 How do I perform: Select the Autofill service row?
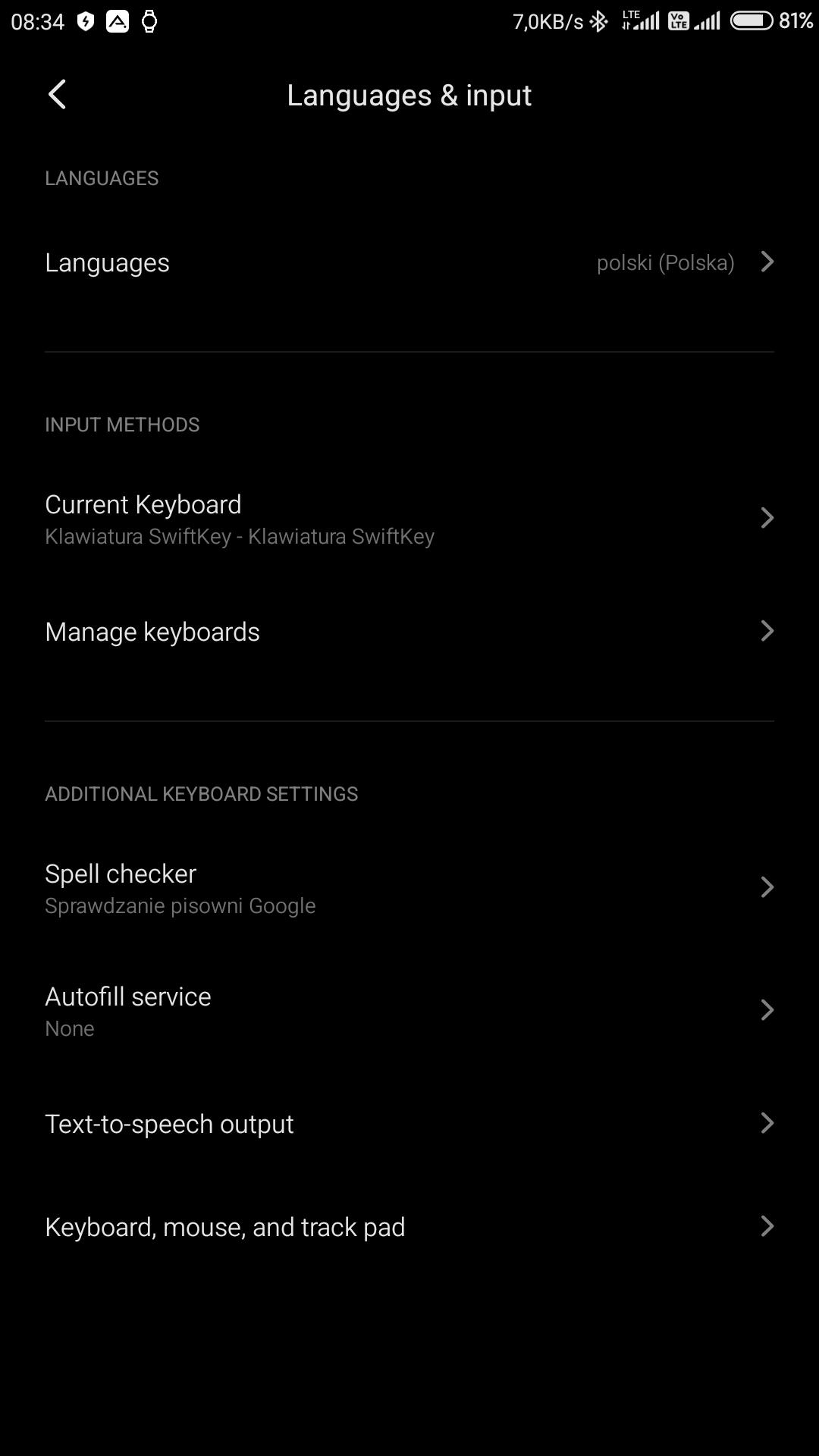[409, 1011]
